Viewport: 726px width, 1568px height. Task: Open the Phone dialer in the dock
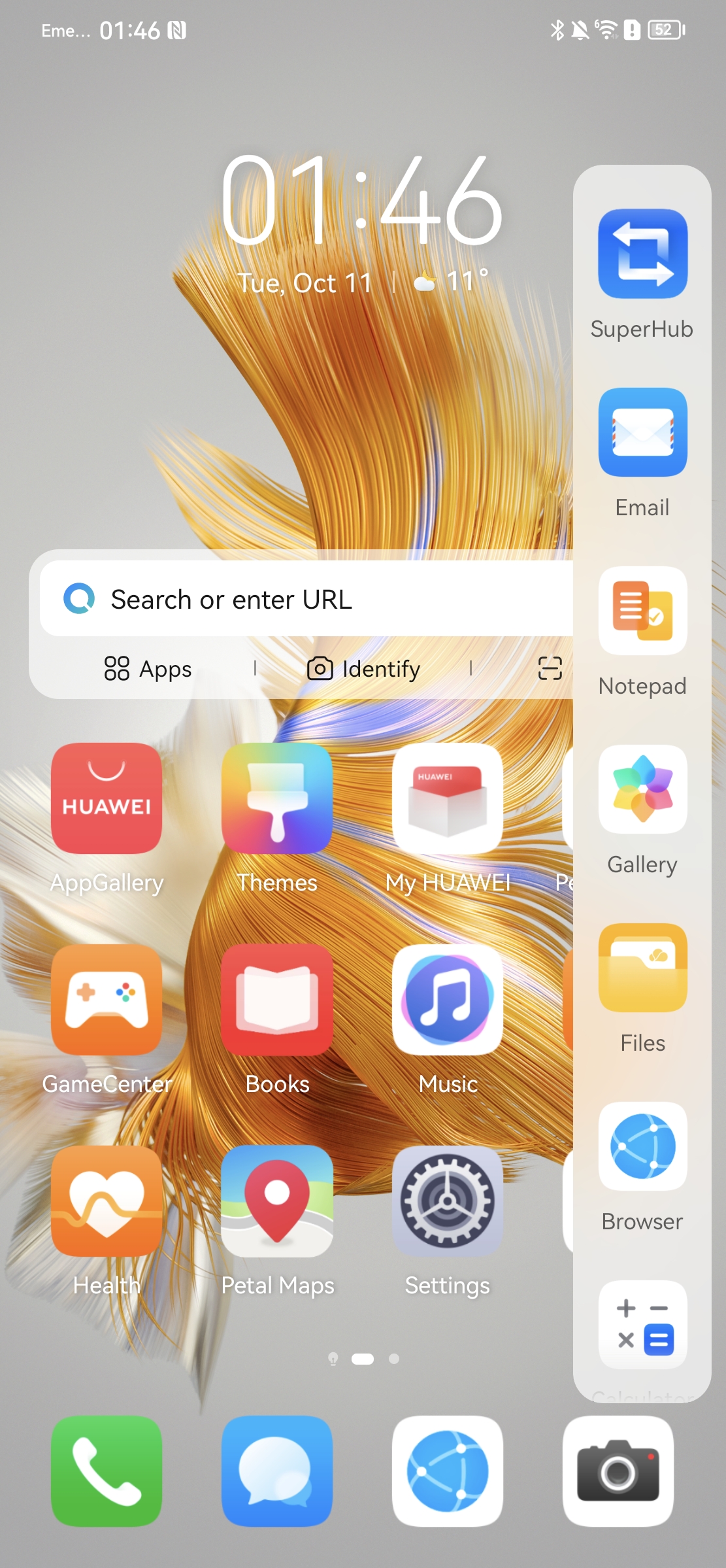107,1471
